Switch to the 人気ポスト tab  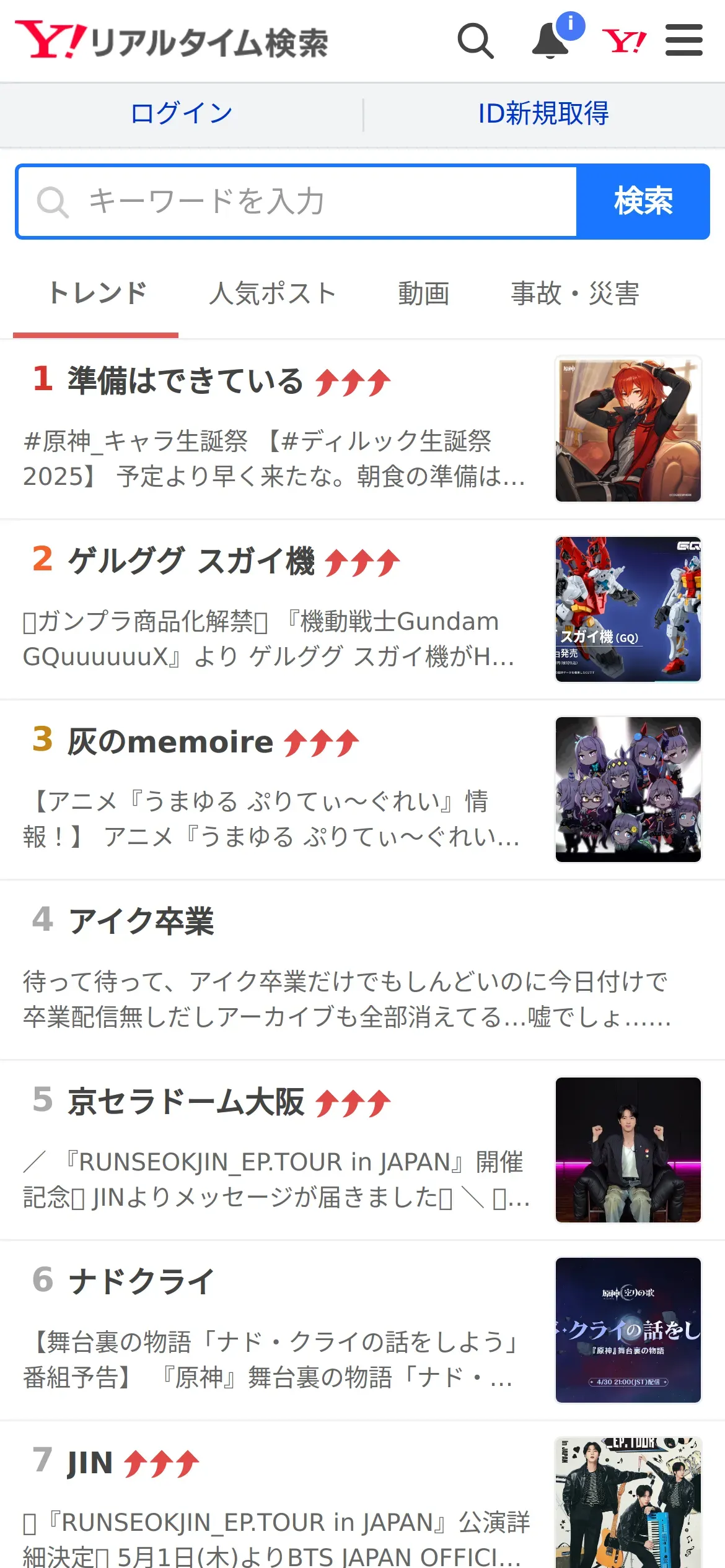tap(273, 294)
